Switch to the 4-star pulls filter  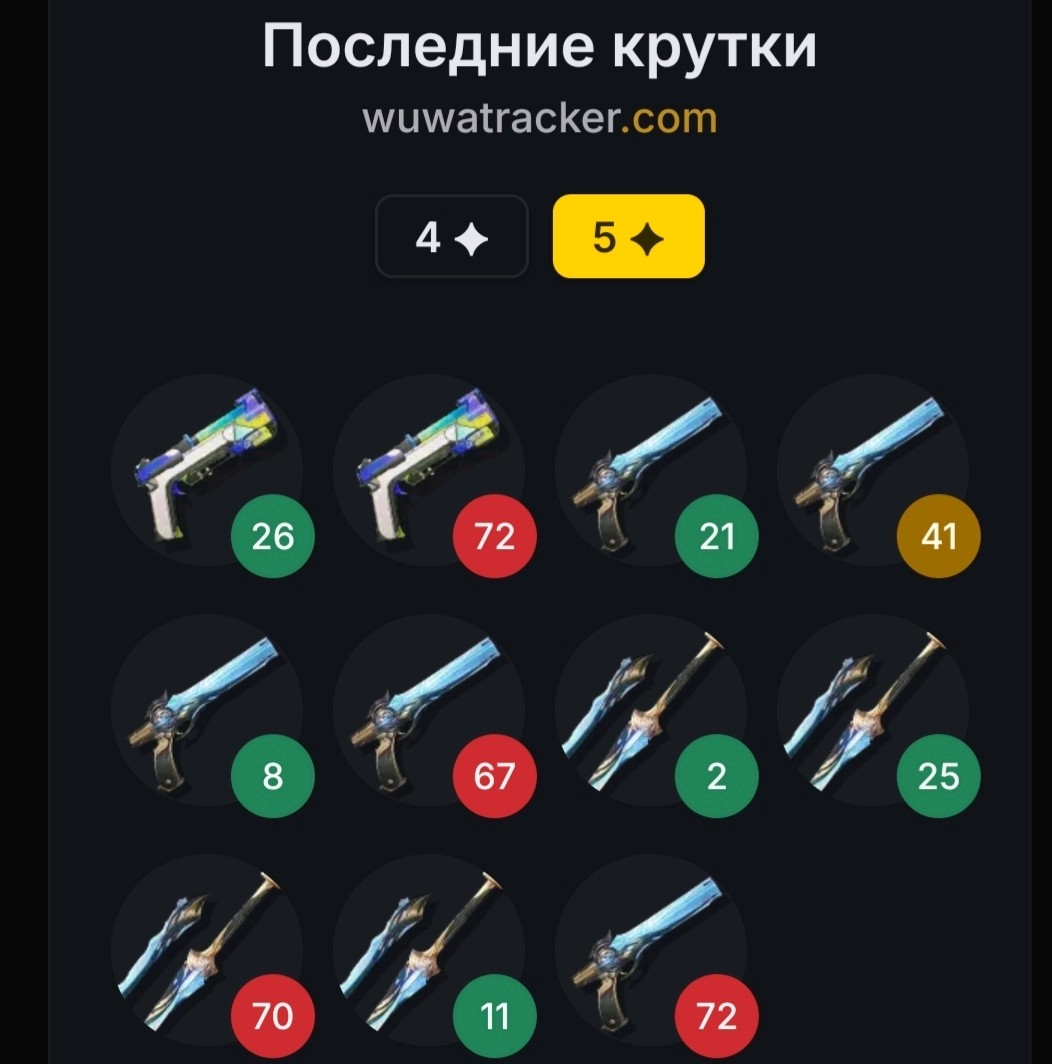coord(451,236)
